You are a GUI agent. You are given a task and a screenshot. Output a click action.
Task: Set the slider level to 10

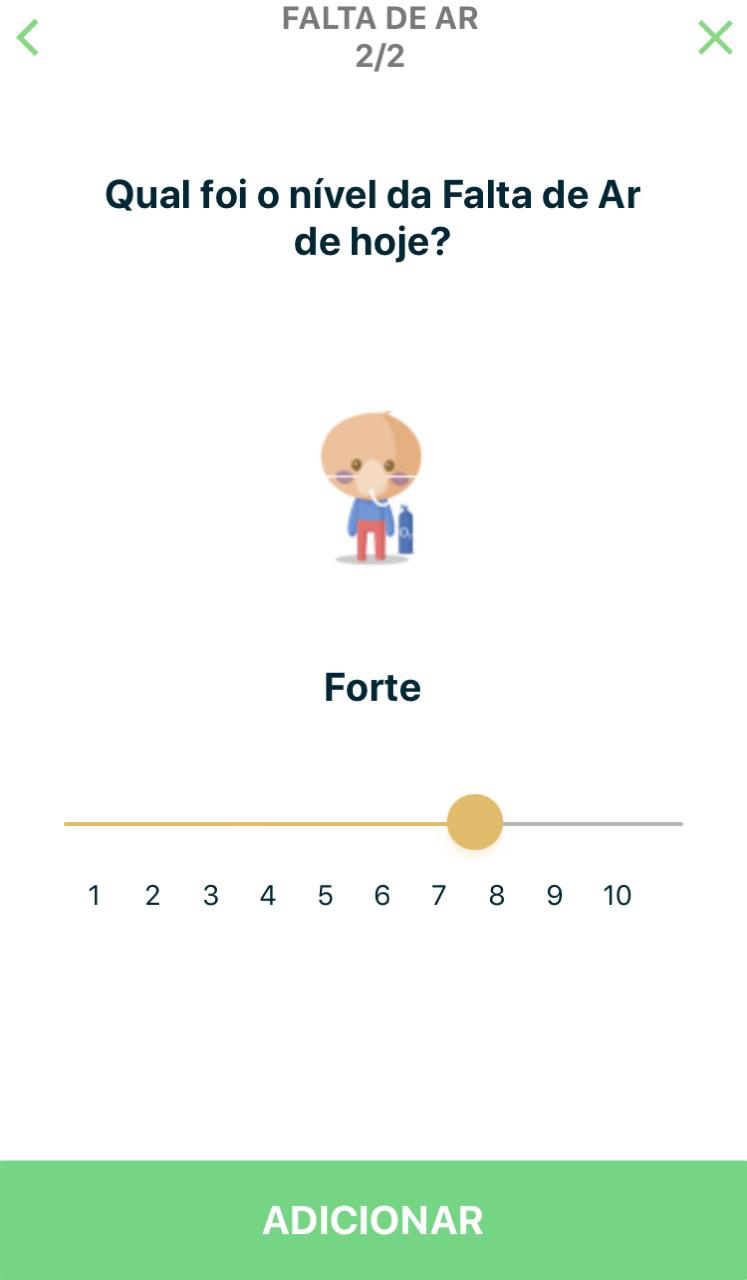point(617,895)
